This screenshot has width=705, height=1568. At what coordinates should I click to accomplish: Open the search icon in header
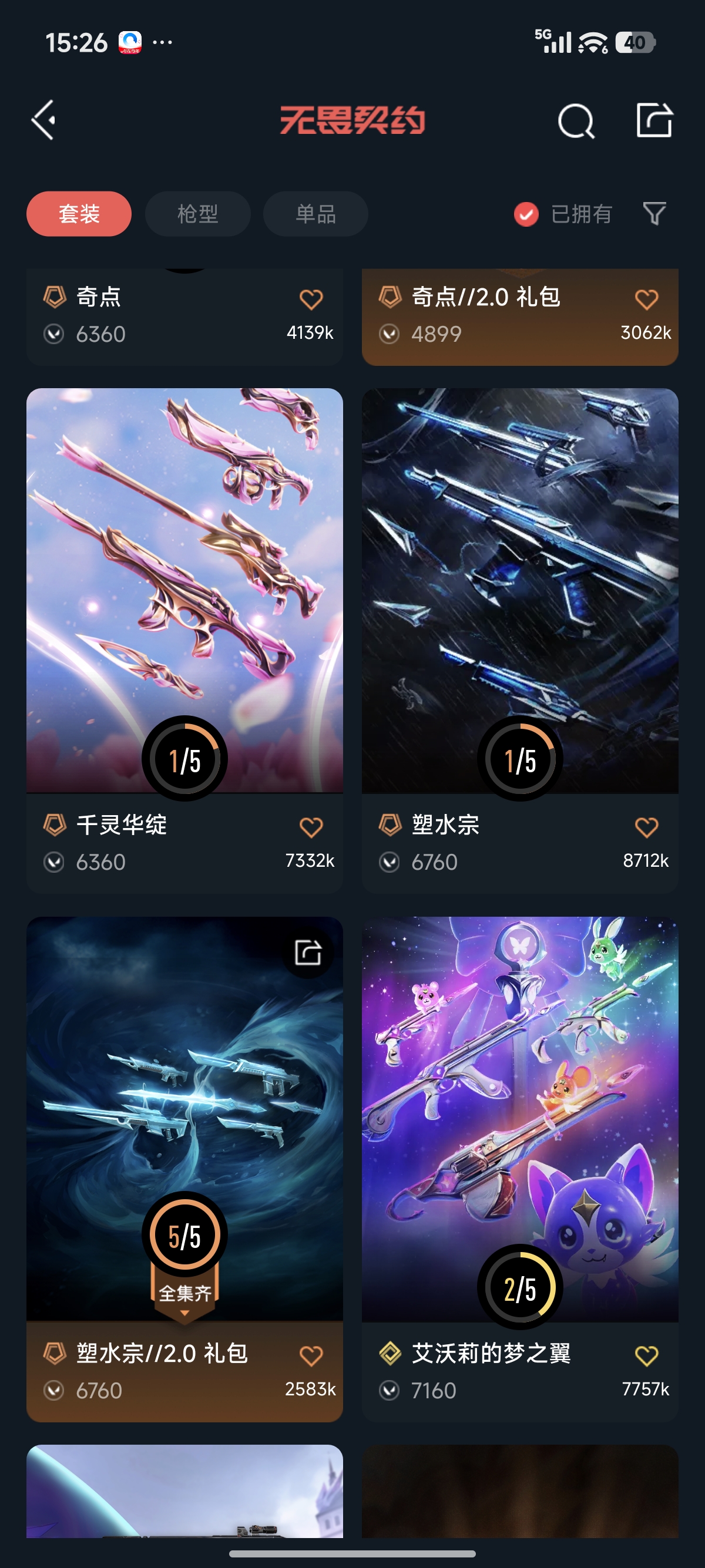pyautogui.click(x=575, y=121)
